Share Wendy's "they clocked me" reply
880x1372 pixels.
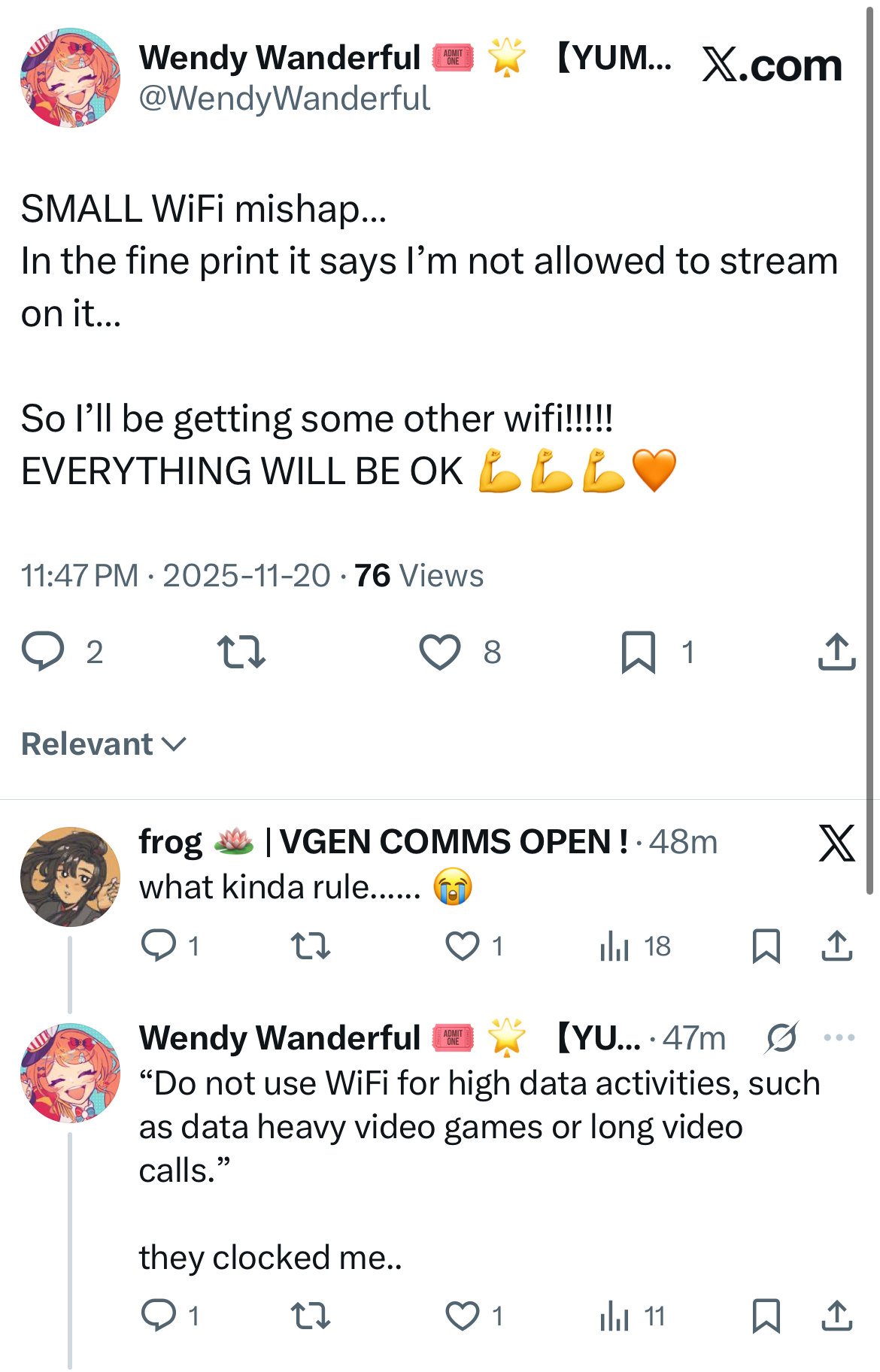[836, 1316]
